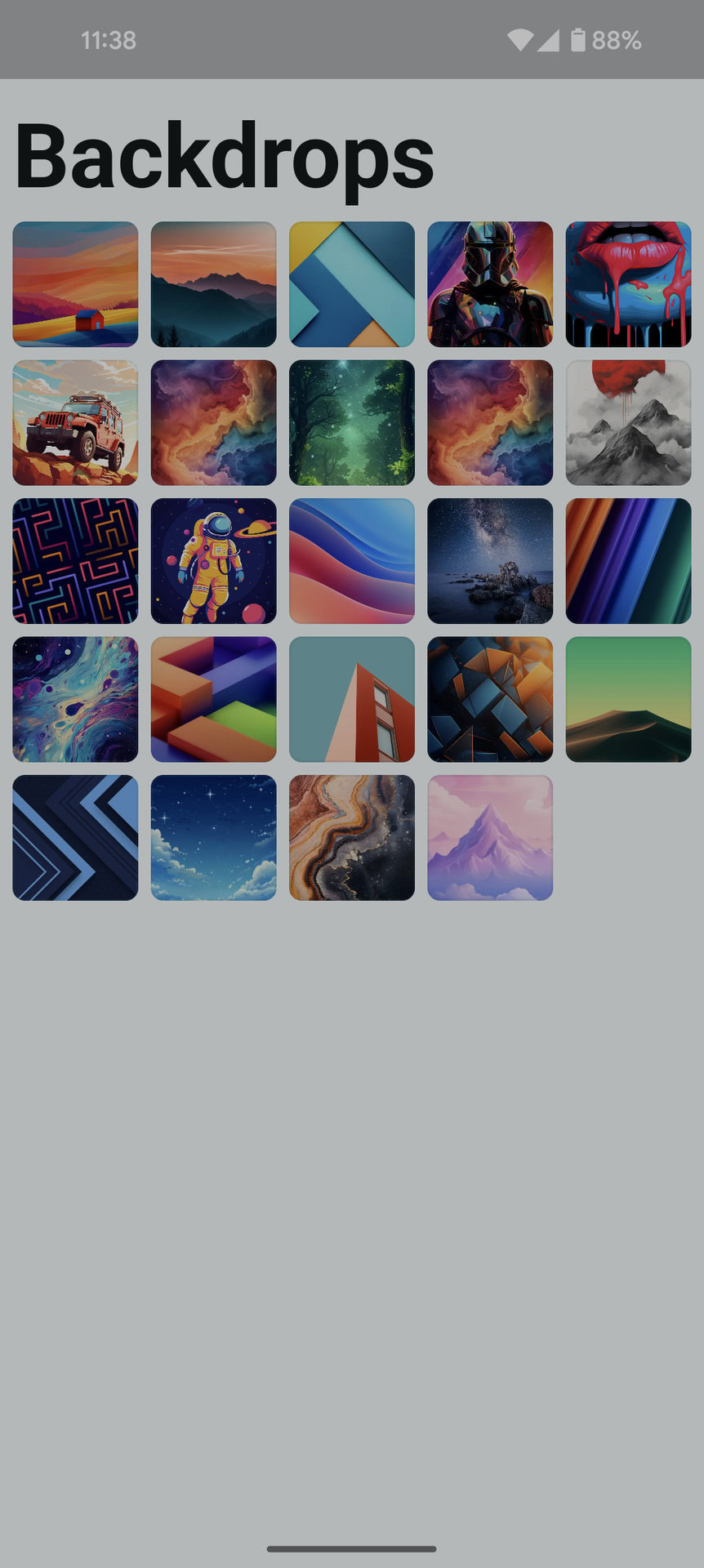
Task: Open the diagonal colored stripes backdrop
Action: point(628,561)
